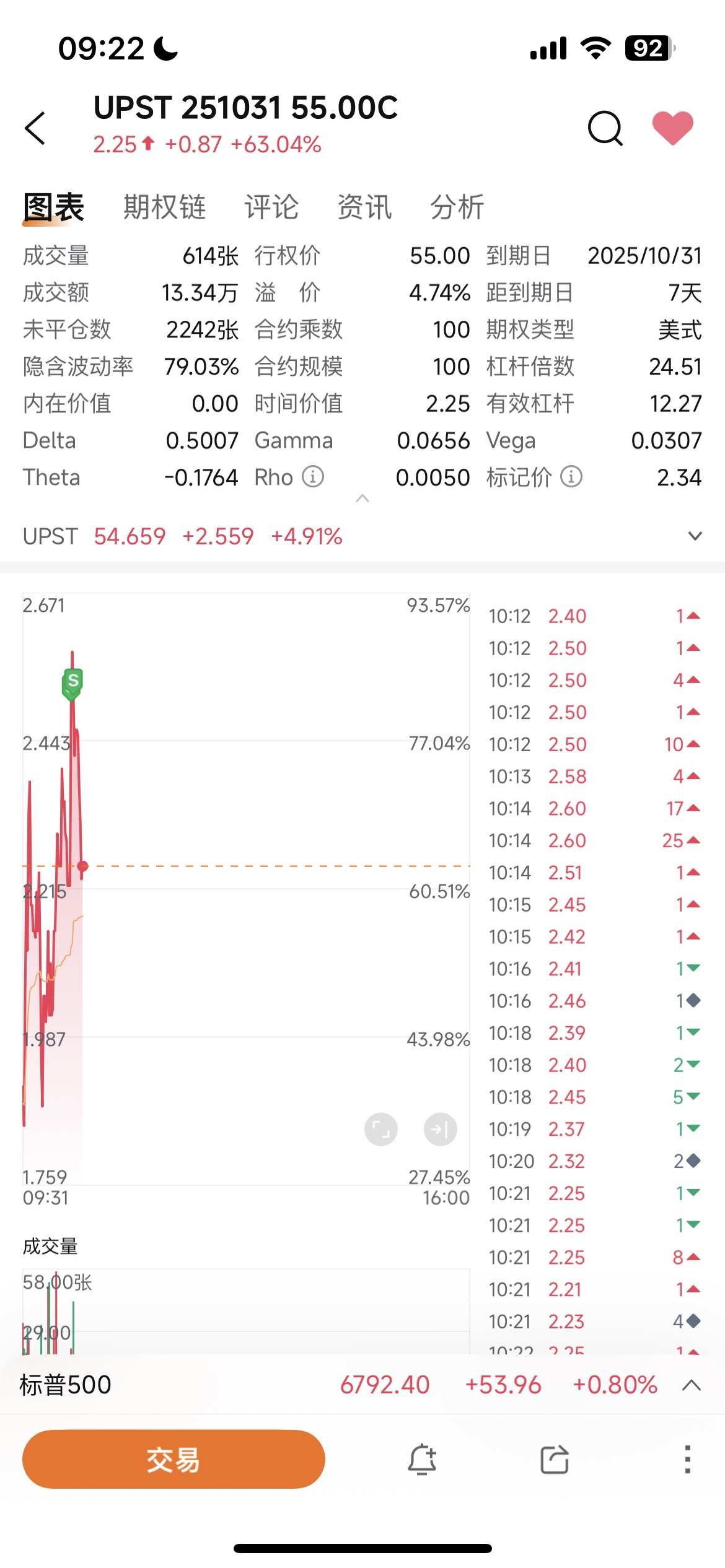The image size is (725, 1568).
Task: Go back using the top-left arrow
Action: 35,128
